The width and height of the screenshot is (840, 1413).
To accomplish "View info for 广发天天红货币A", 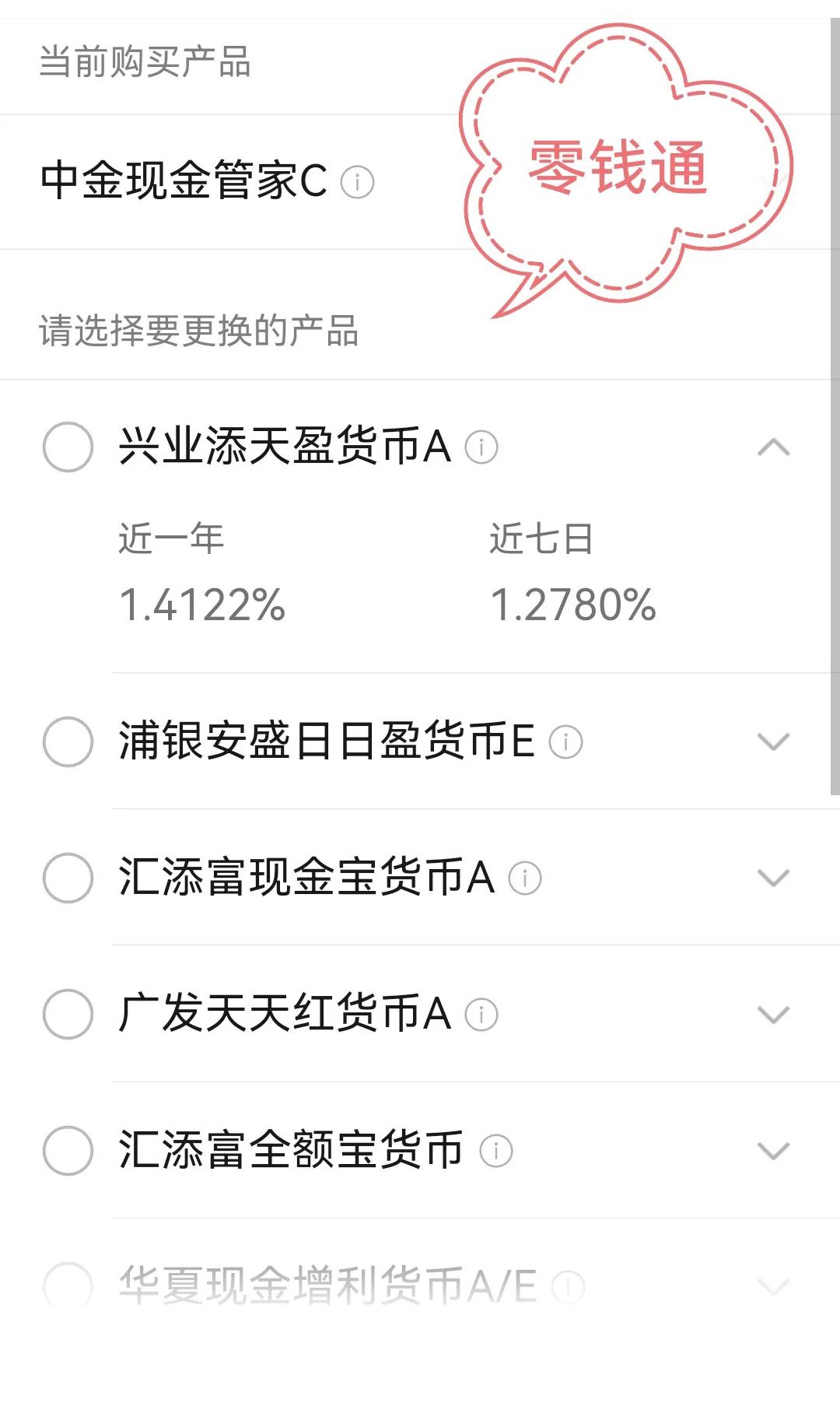I will click(482, 1013).
